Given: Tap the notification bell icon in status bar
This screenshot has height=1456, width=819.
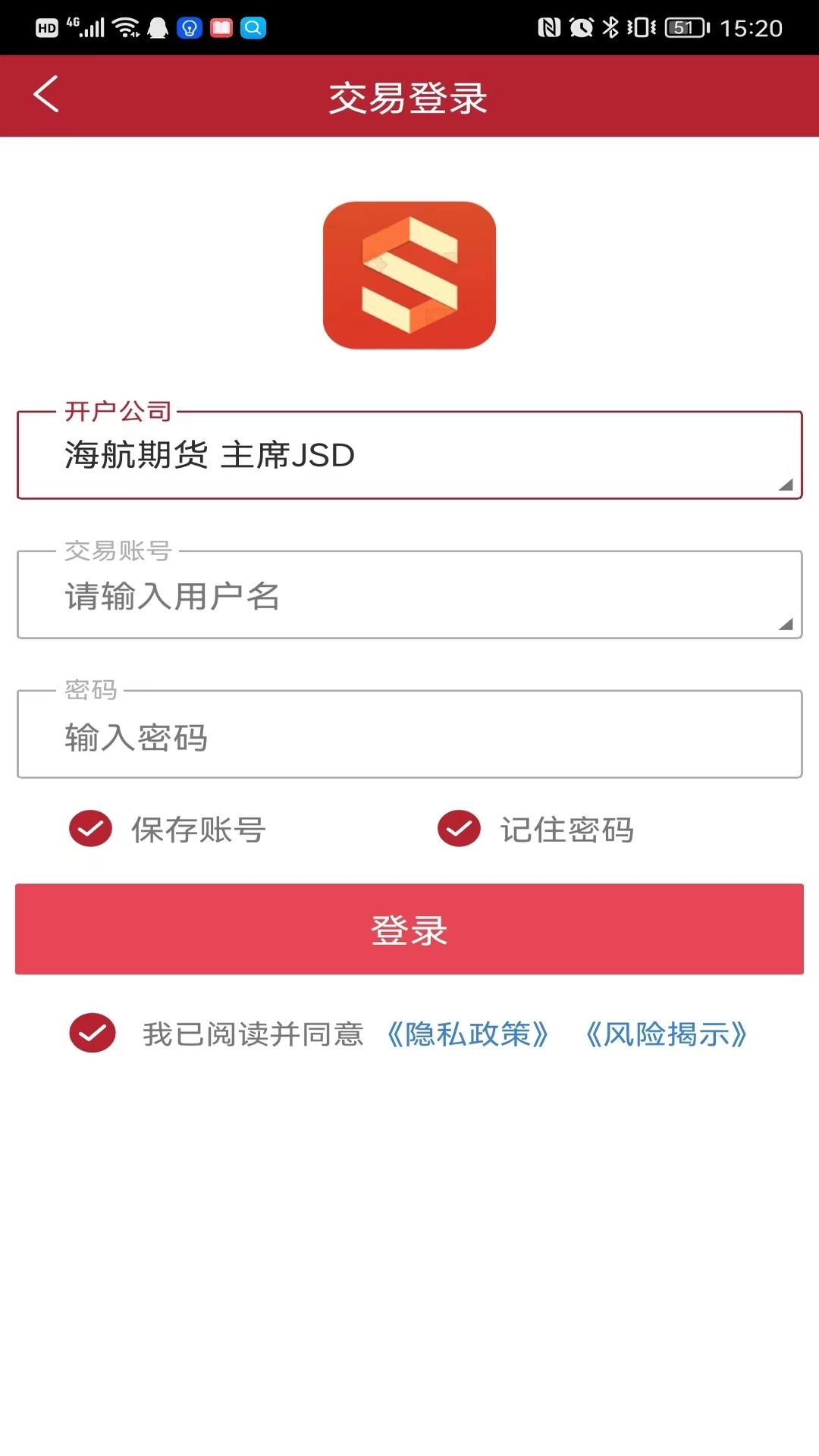Looking at the screenshot, I should (157, 27).
